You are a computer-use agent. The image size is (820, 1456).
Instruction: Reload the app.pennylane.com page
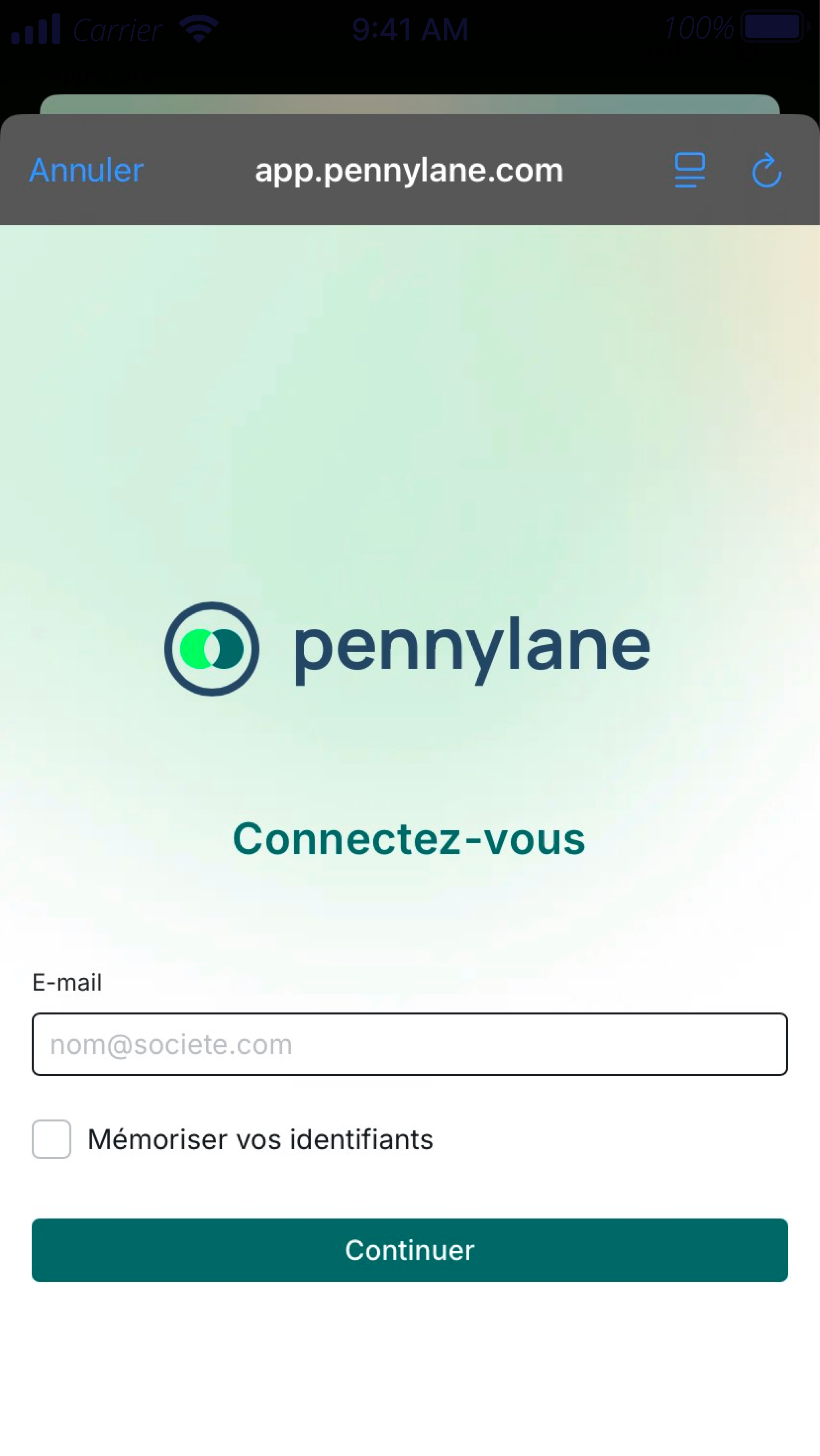click(767, 170)
